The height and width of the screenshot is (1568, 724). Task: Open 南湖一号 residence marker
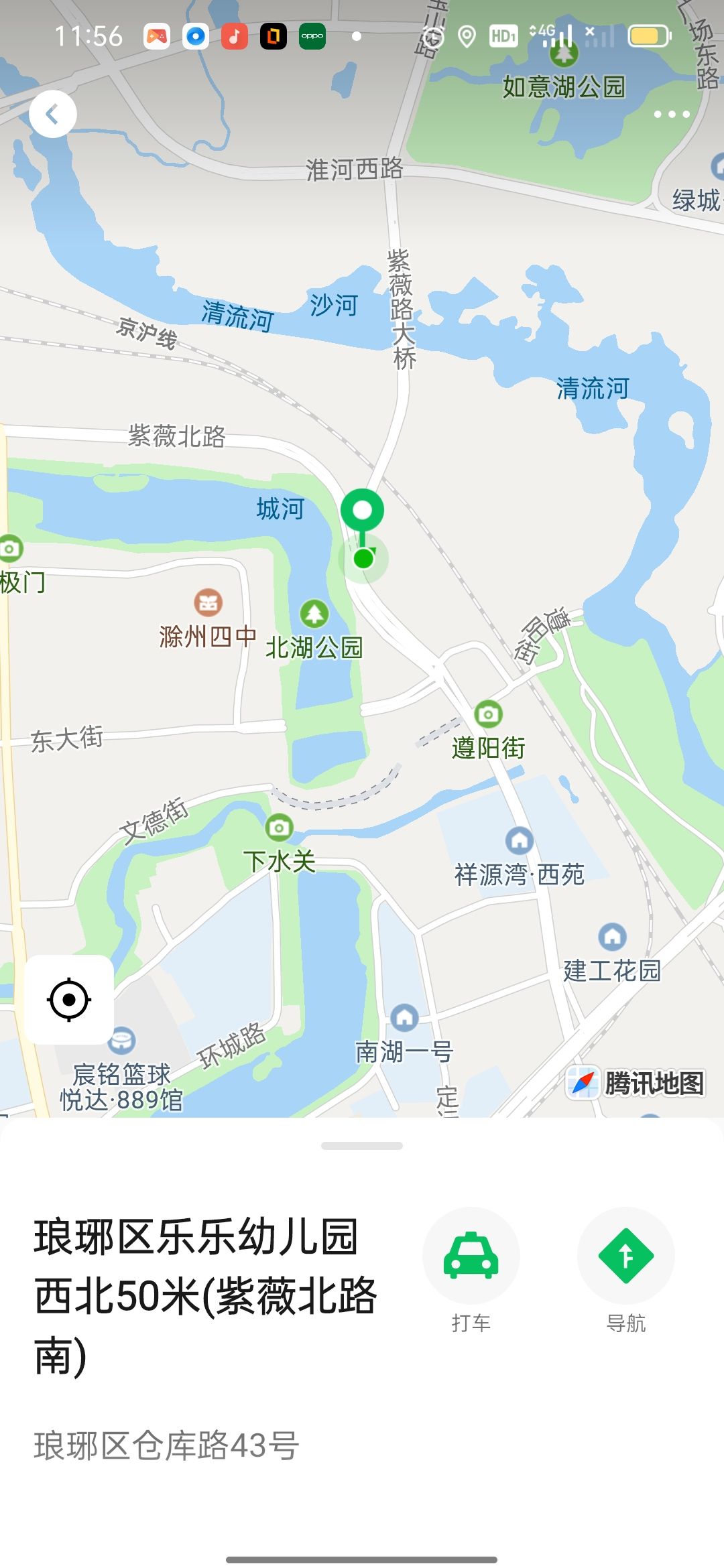point(404,1019)
